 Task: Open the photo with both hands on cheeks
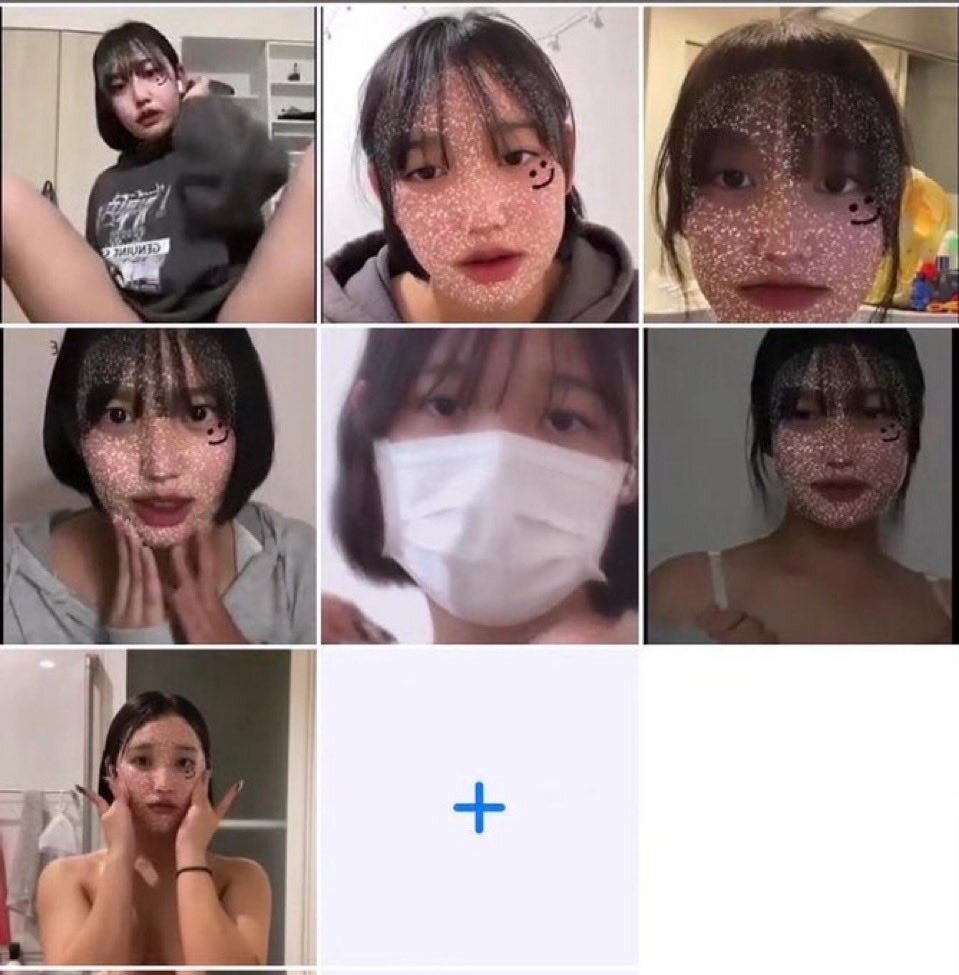point(158,807)
